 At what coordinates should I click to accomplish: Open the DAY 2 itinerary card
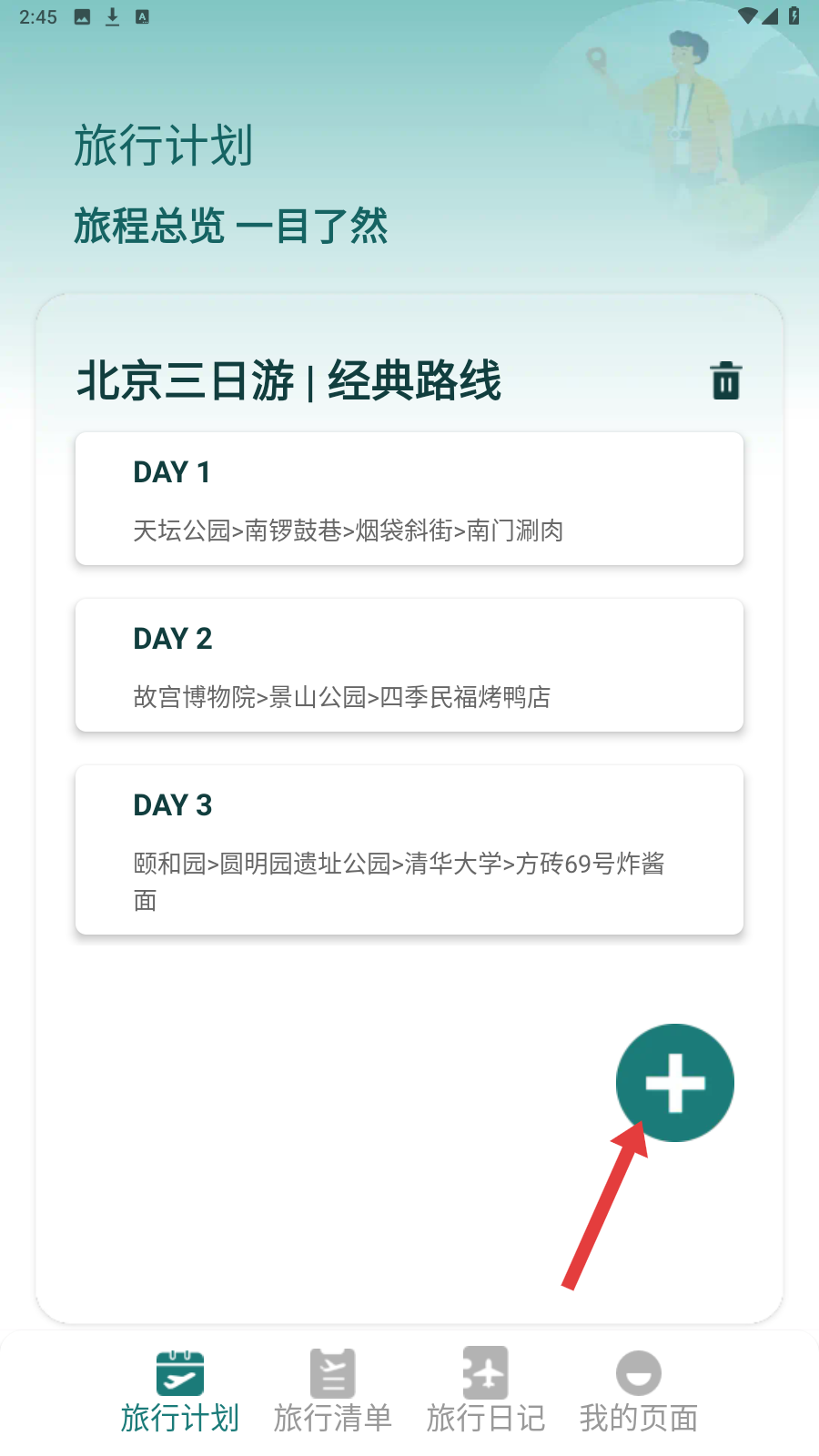pos(409,665)
